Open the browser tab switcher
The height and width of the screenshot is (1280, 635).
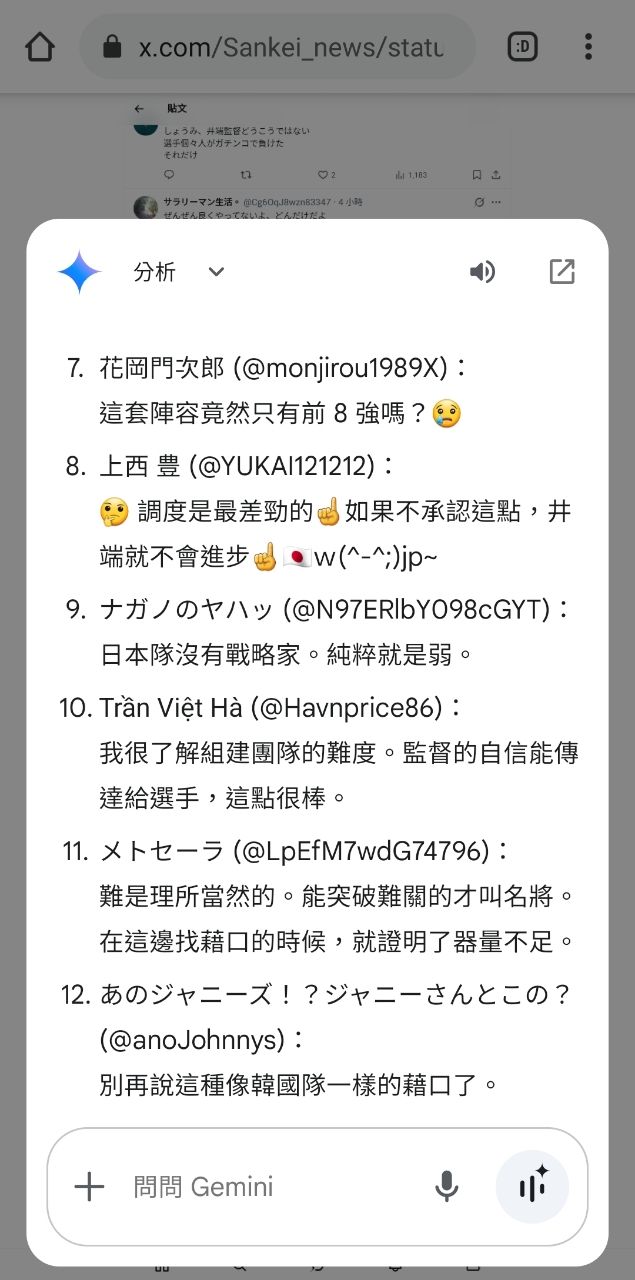523,47
